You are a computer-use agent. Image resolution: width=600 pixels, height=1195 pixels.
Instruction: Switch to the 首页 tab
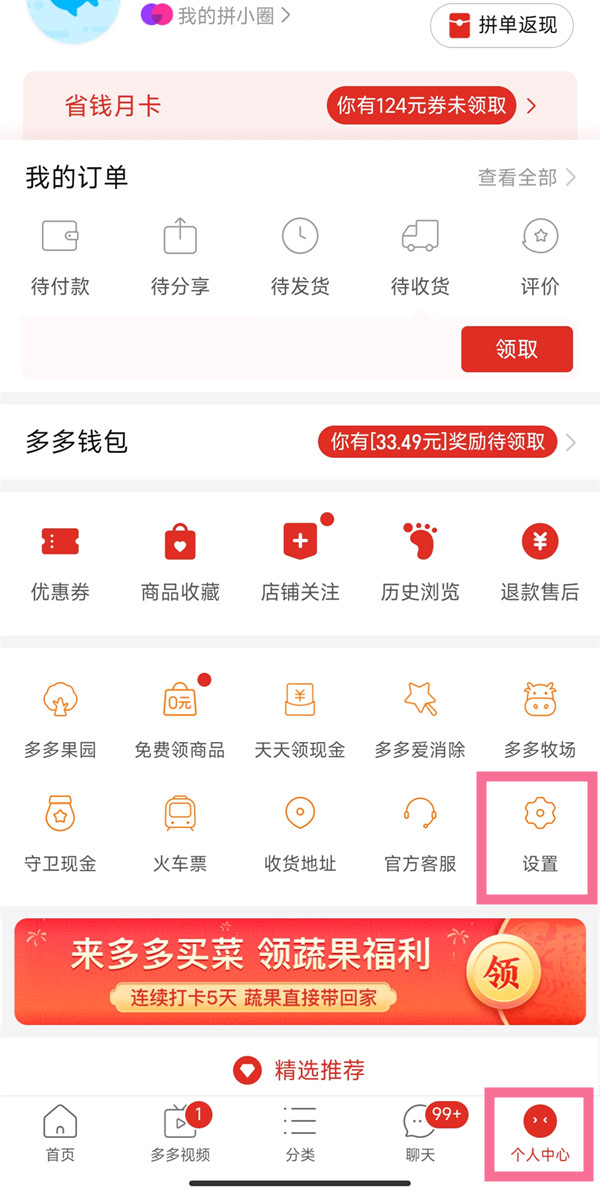pyautogui.click(x=60, y=1134)
